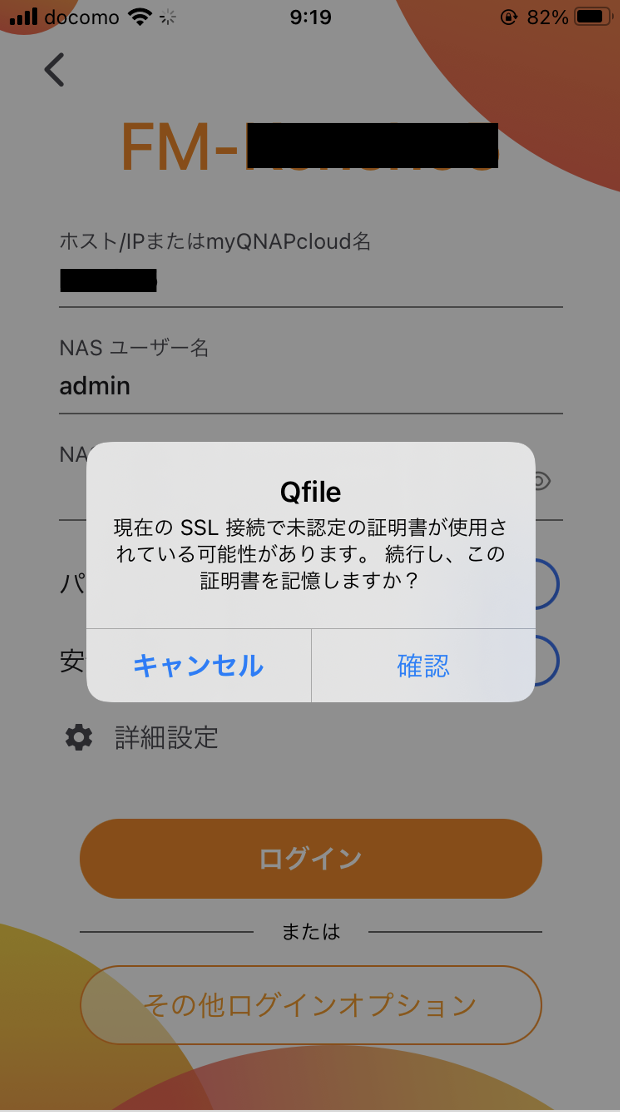Open その他ログインオプション
The image size is (620, 1112).
point(310,1004)
